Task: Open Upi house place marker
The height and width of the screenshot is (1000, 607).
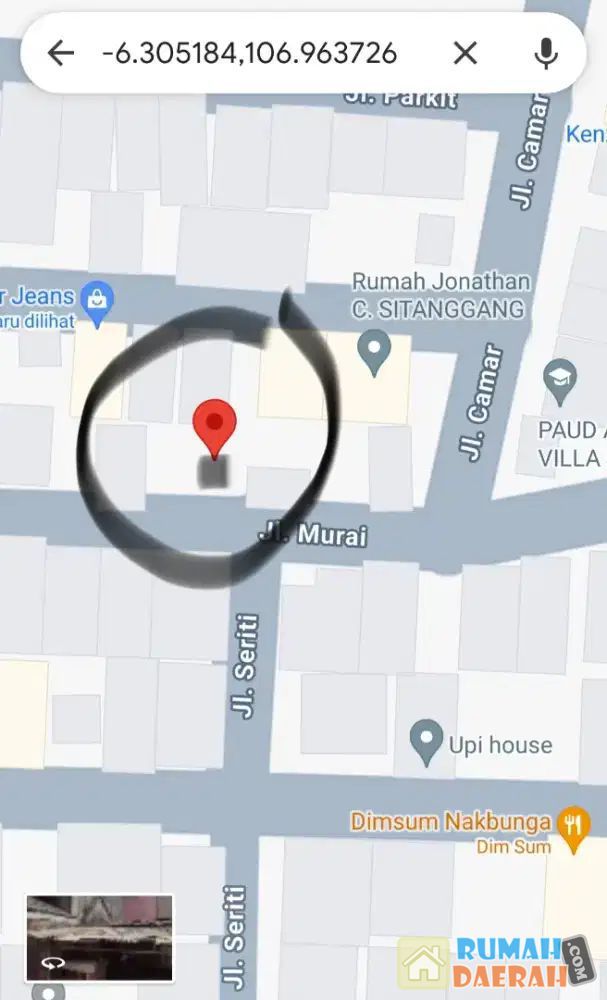Action: [x=426, y=743]
